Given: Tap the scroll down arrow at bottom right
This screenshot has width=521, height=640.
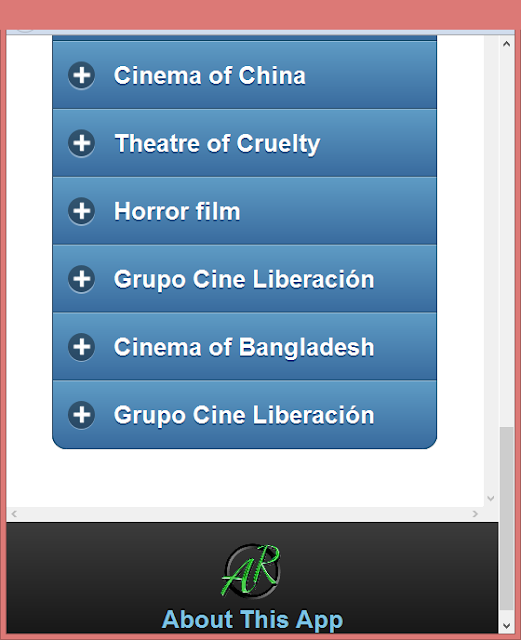Looking at the screenshot, I should tap(507, 626).
